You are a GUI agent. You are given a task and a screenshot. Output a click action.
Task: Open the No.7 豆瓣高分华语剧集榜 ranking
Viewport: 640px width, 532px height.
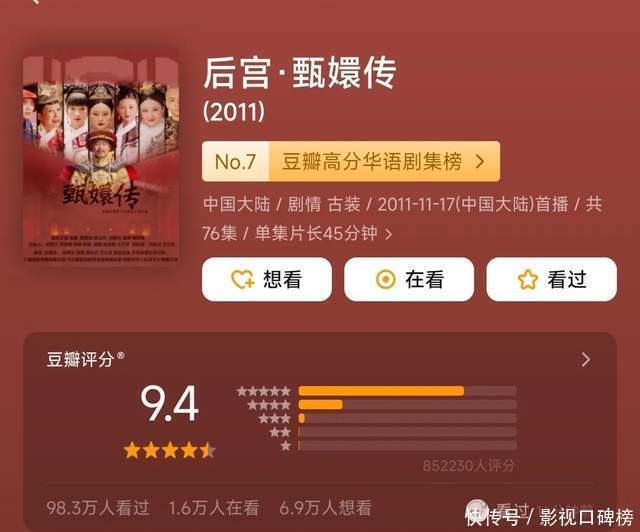pos(350,161)
